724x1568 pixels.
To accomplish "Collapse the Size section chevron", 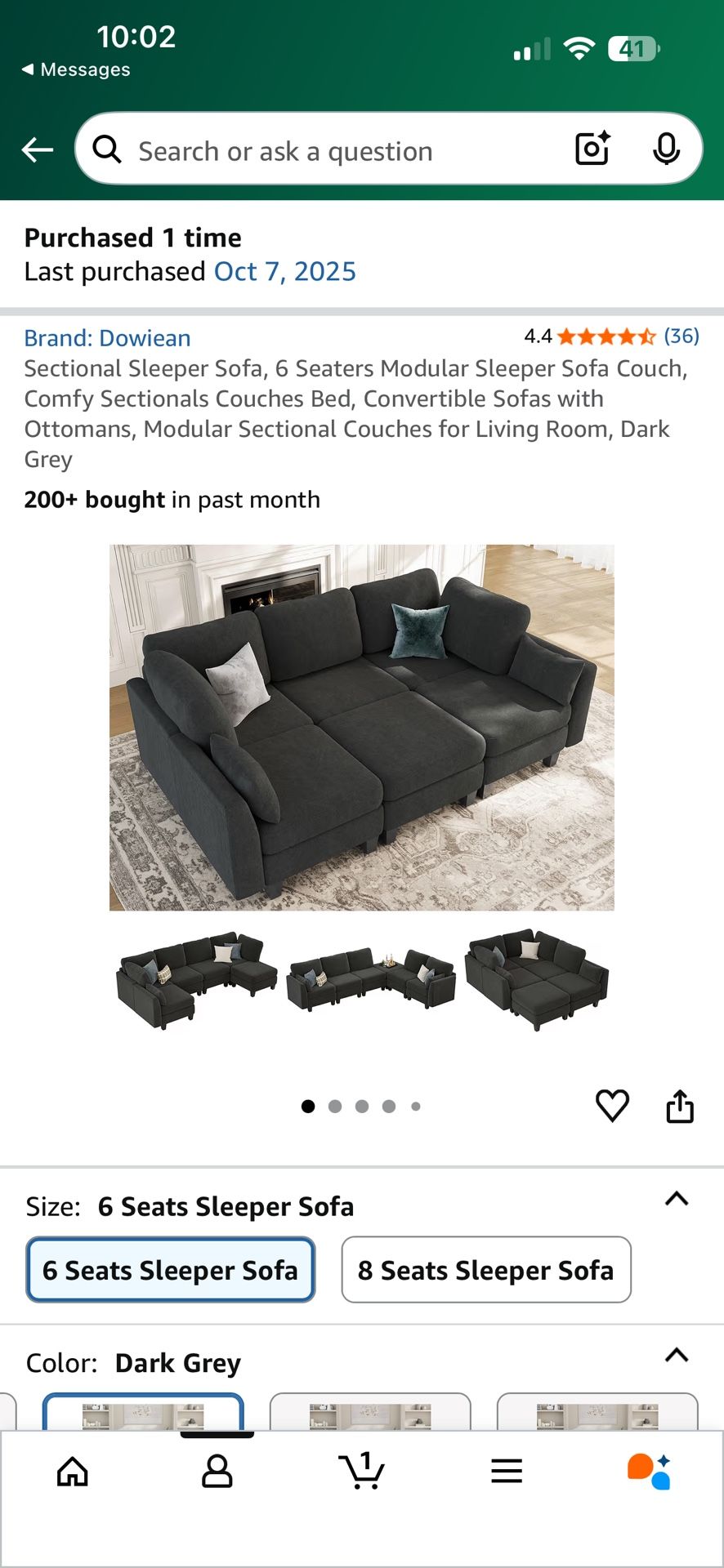I will click(x=677, y=1199).
